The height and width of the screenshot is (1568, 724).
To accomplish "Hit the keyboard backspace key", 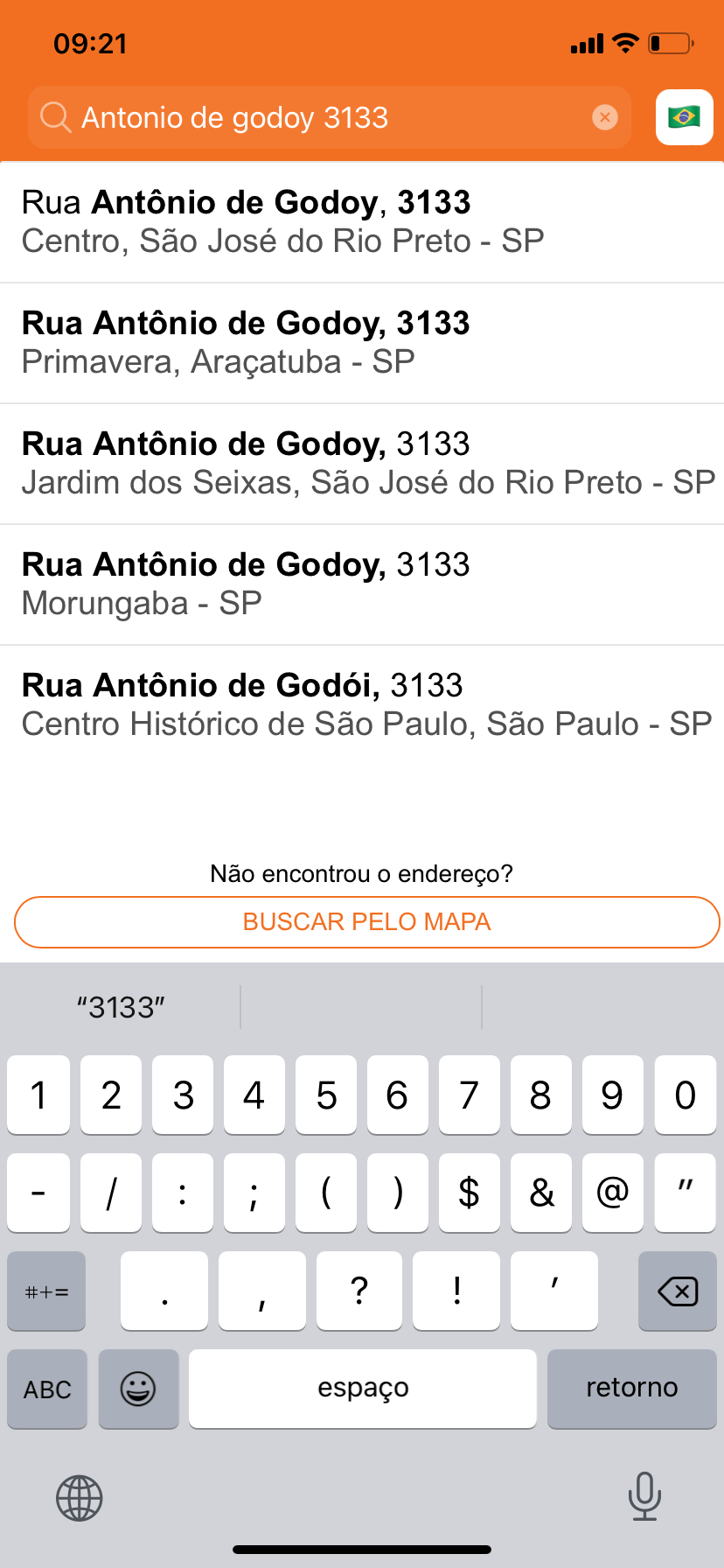I will click(x=677, y=1291).
